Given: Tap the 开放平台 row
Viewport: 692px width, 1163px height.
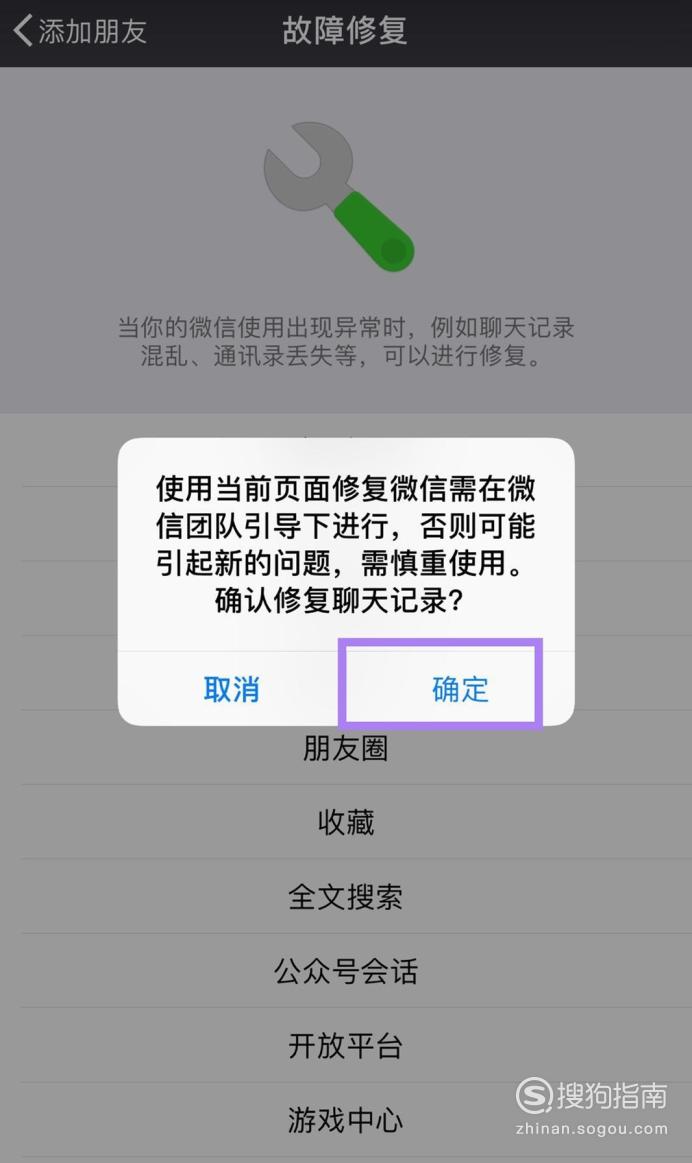Looking at the screenshot, I should [x=346, y=1045].
